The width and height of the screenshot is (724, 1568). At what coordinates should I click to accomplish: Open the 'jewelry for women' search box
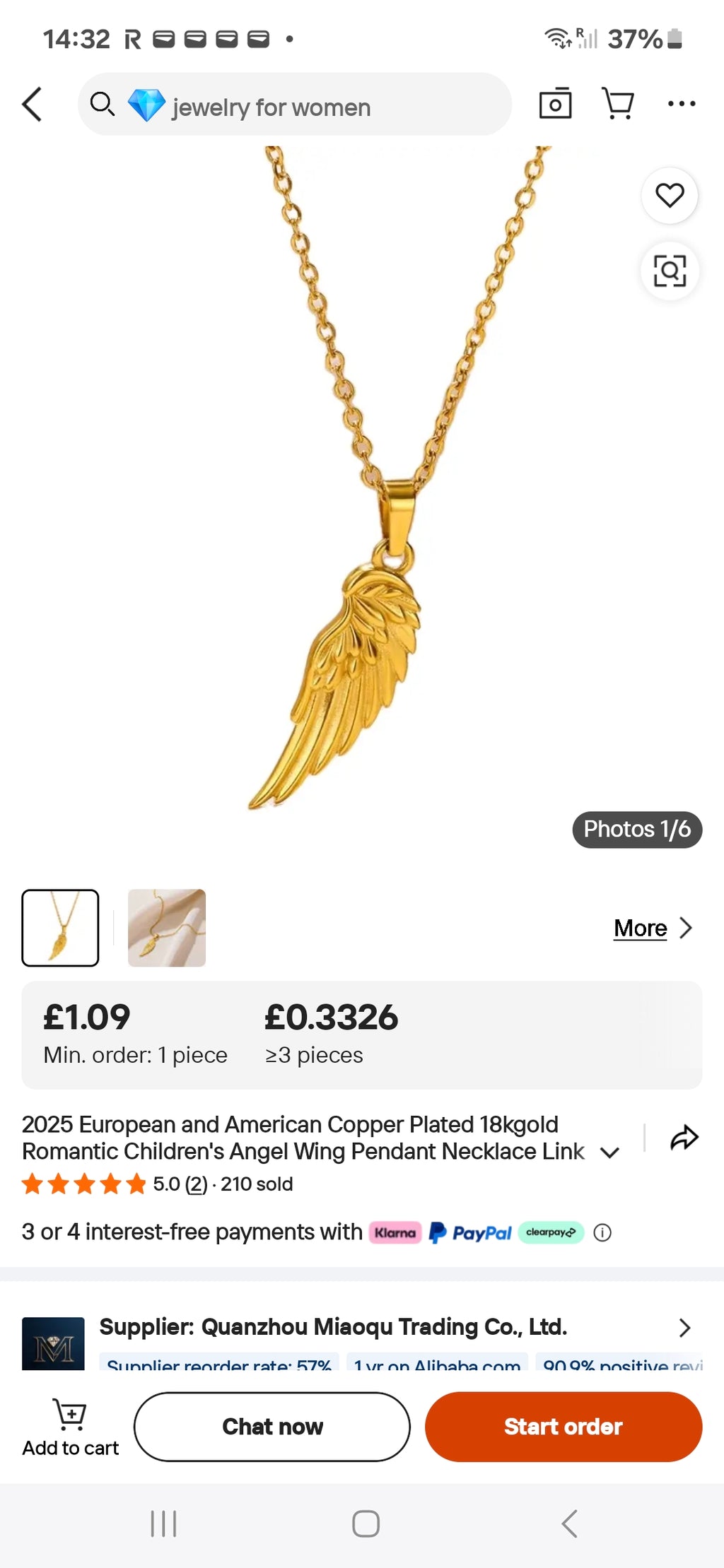(294, 105)
